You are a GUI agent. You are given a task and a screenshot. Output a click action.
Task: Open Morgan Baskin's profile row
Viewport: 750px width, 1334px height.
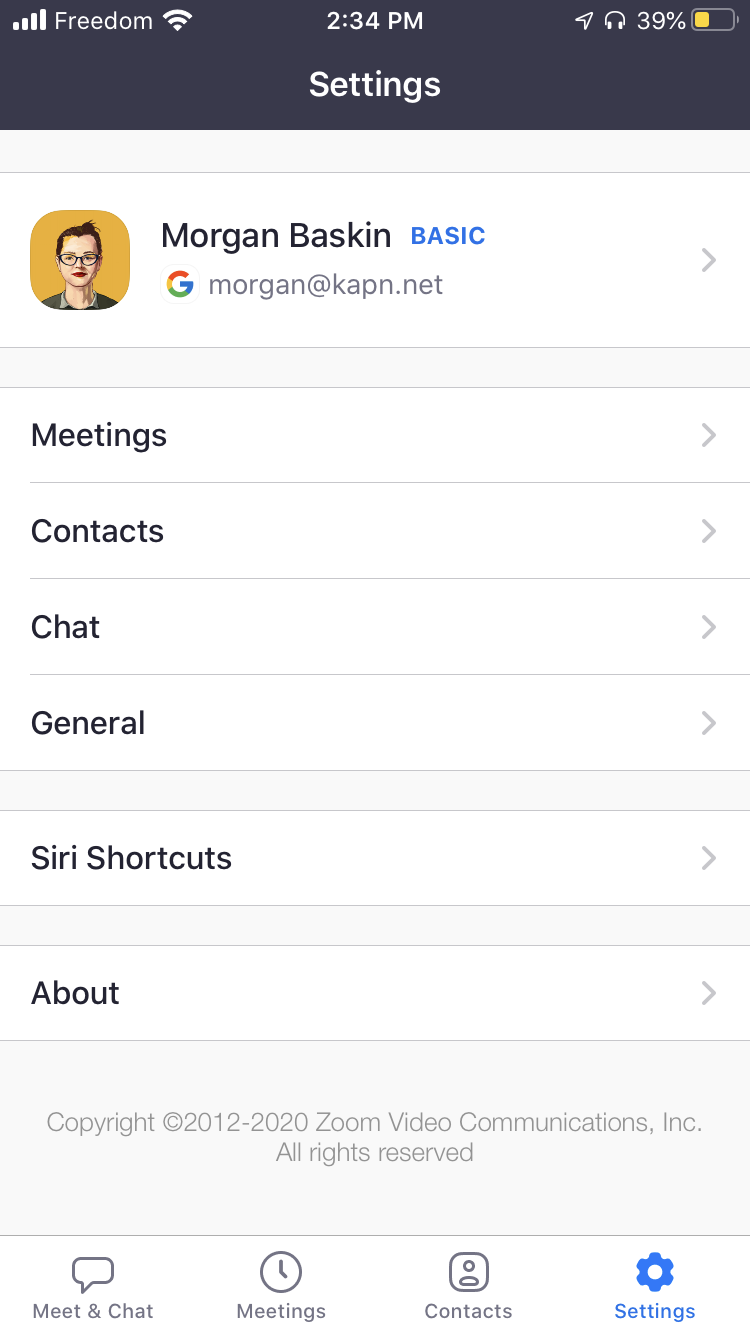click(375, 260)
